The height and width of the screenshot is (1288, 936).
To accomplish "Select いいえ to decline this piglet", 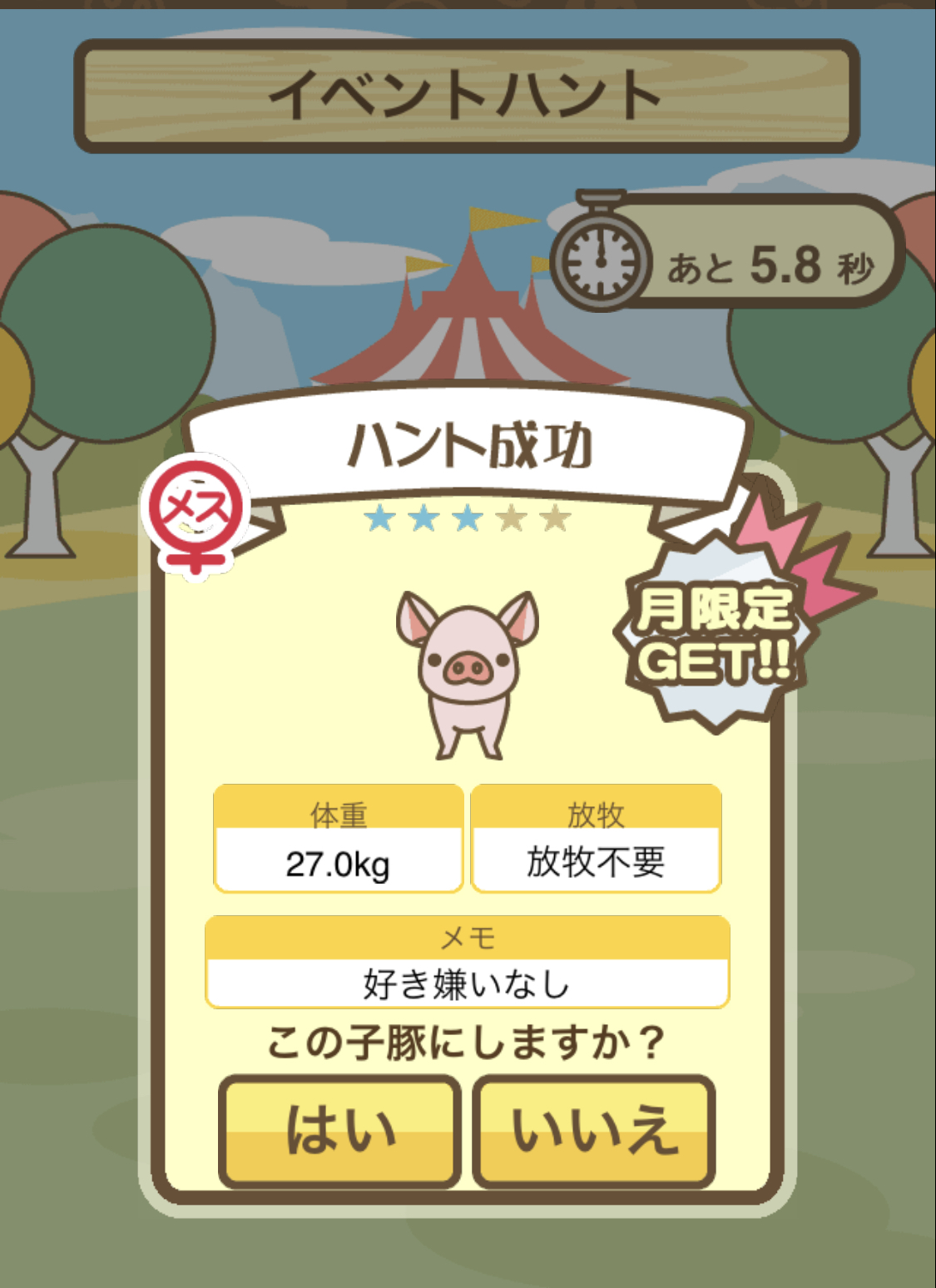I will [594, 1130].
